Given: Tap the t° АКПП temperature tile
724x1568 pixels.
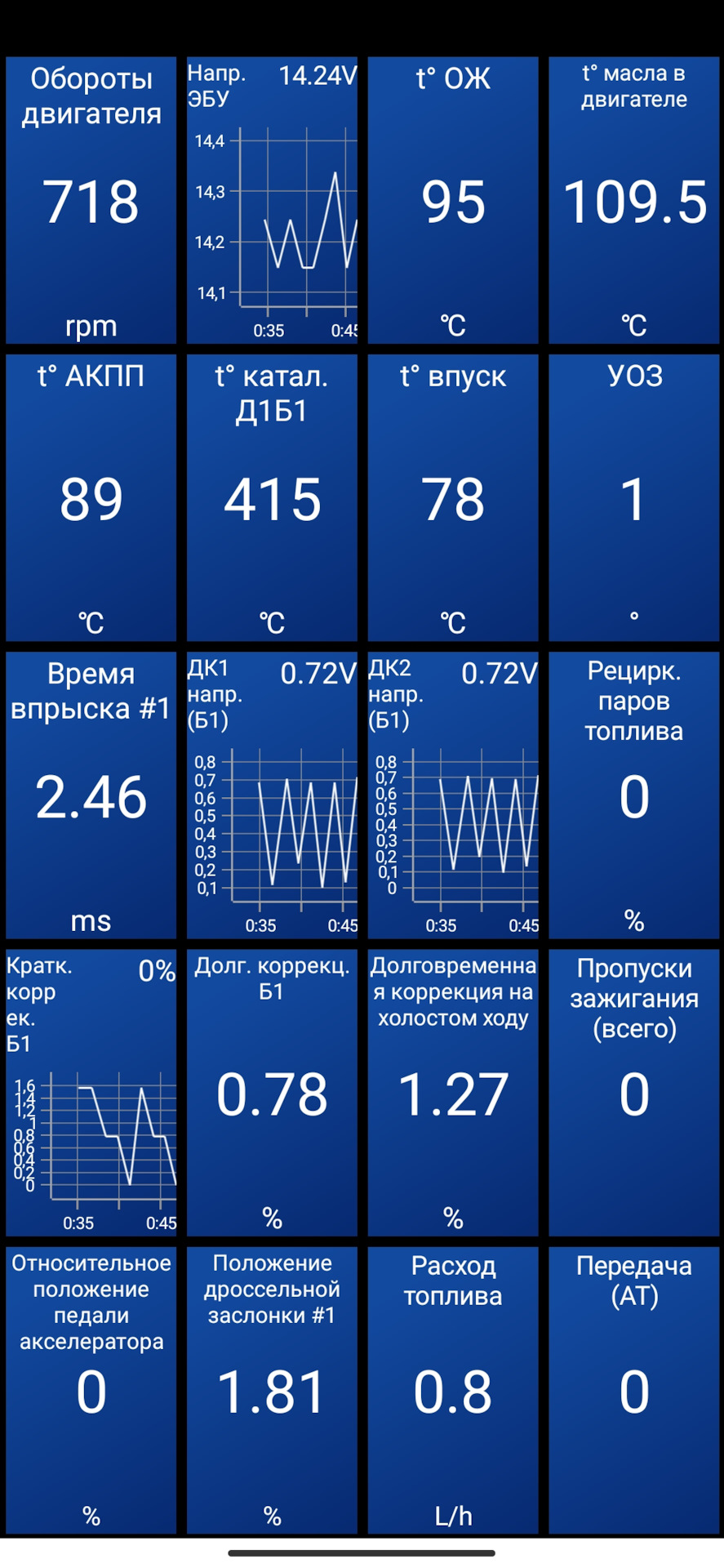Looking at the screenshot, I should click(x=91, y=497).
